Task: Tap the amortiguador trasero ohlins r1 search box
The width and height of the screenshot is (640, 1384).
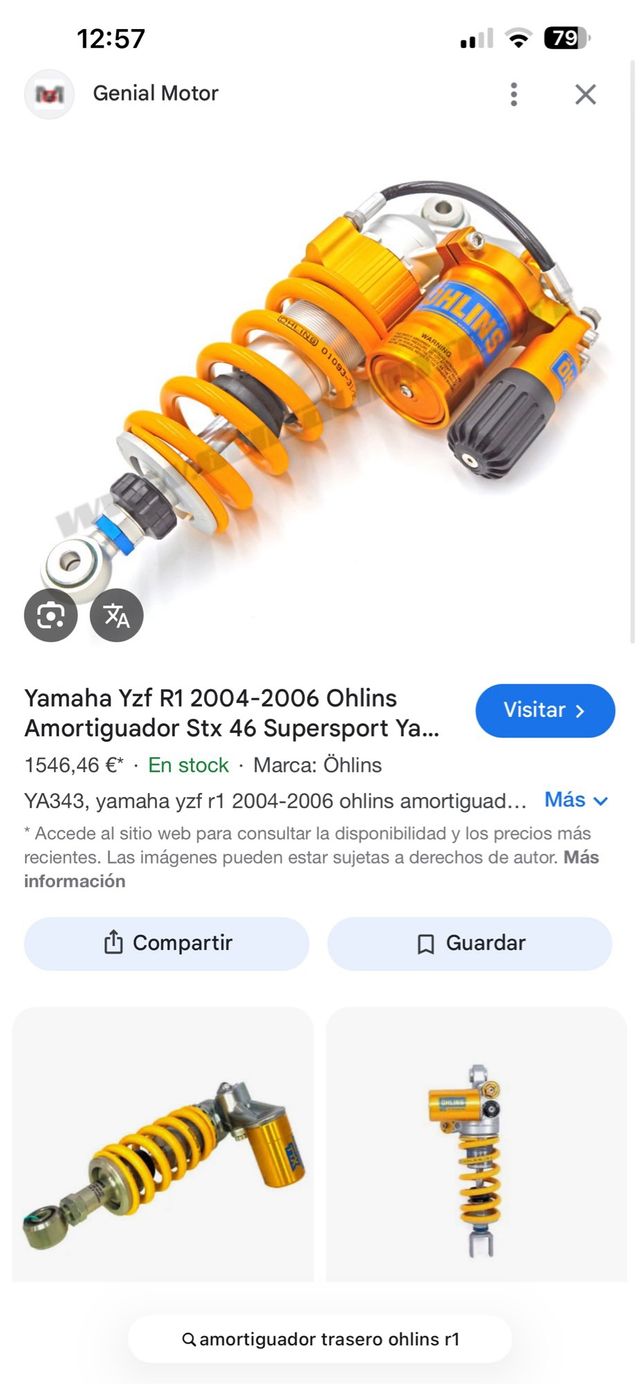Action: (x=320, y=1339)
